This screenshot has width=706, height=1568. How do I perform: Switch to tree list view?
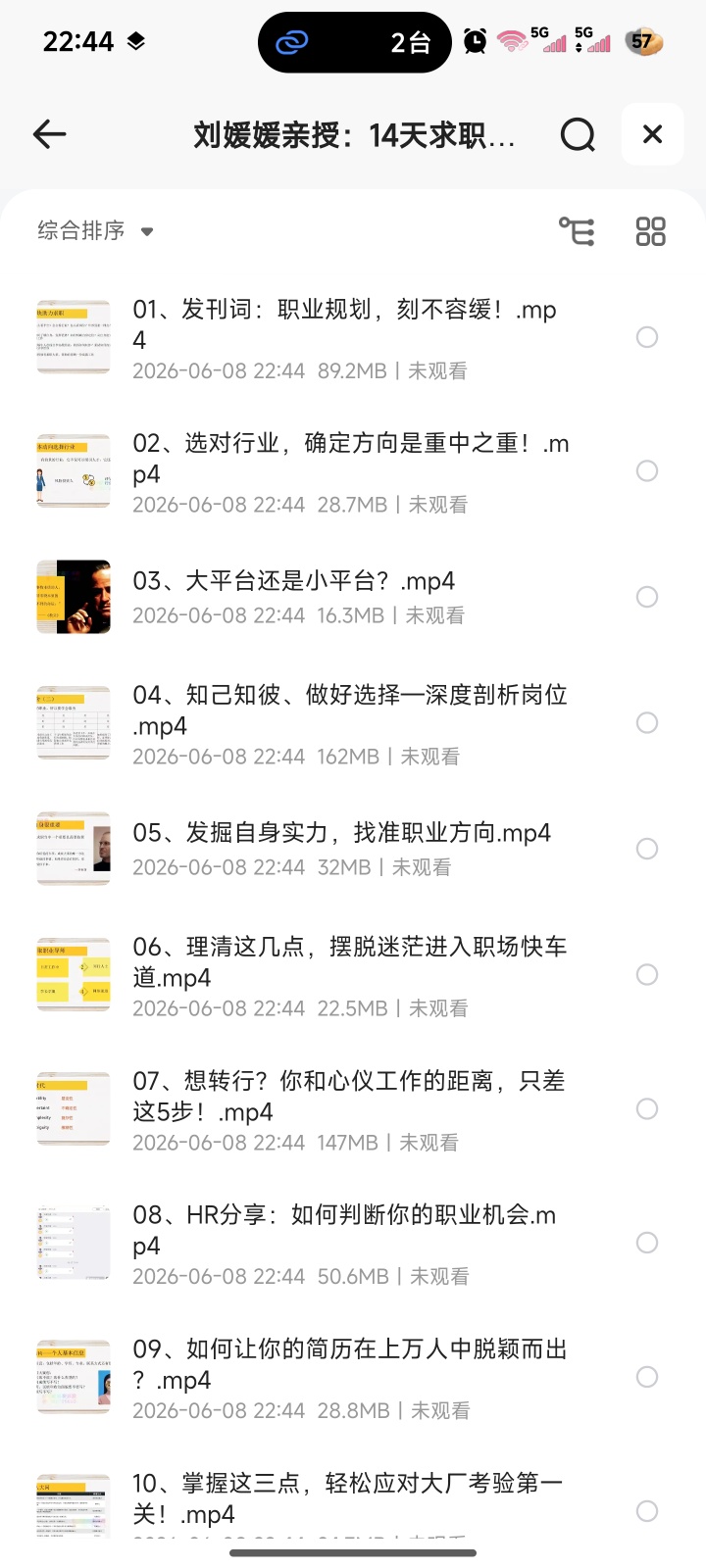pyautogui.click(x=577, y=231)
